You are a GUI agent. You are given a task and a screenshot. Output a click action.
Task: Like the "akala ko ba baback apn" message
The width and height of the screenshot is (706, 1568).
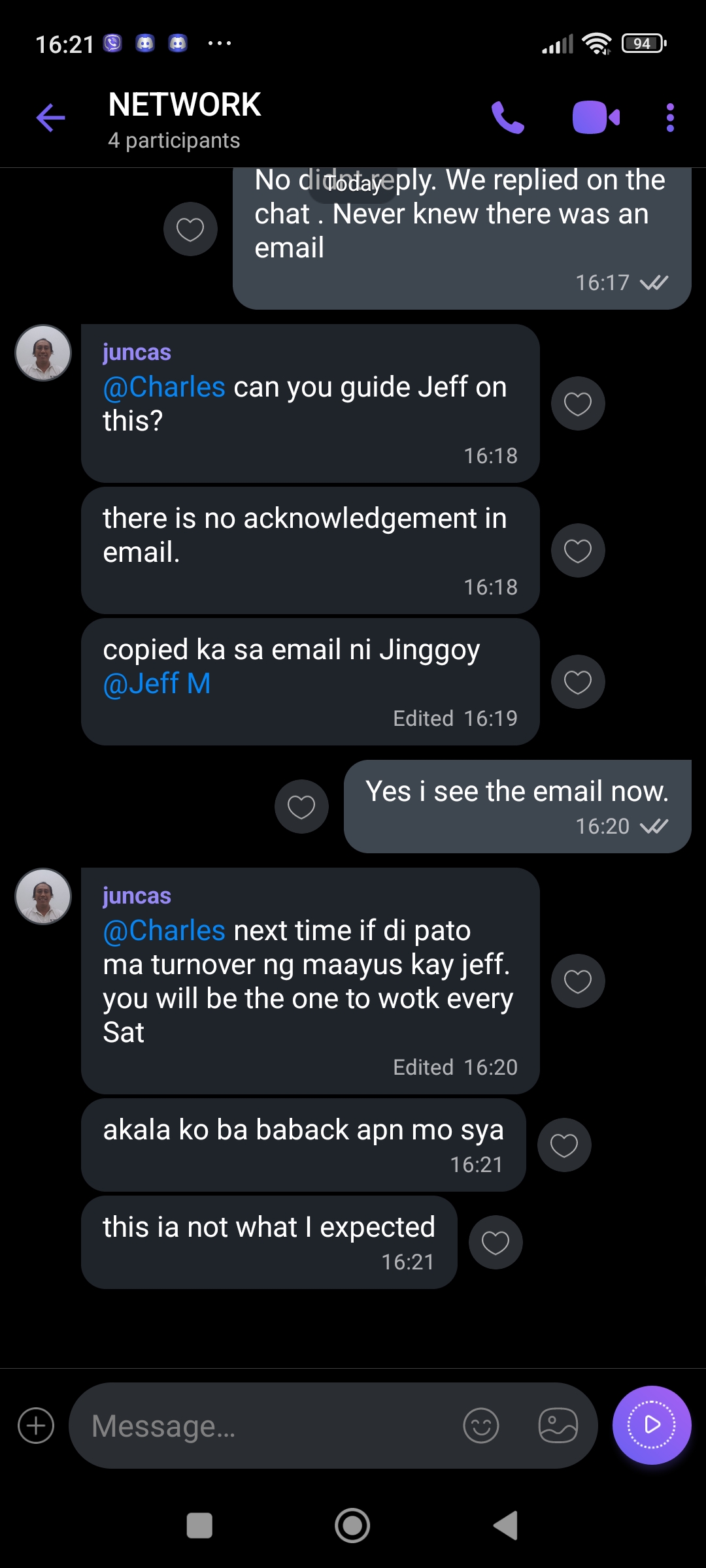click(x=564, y=1145)
